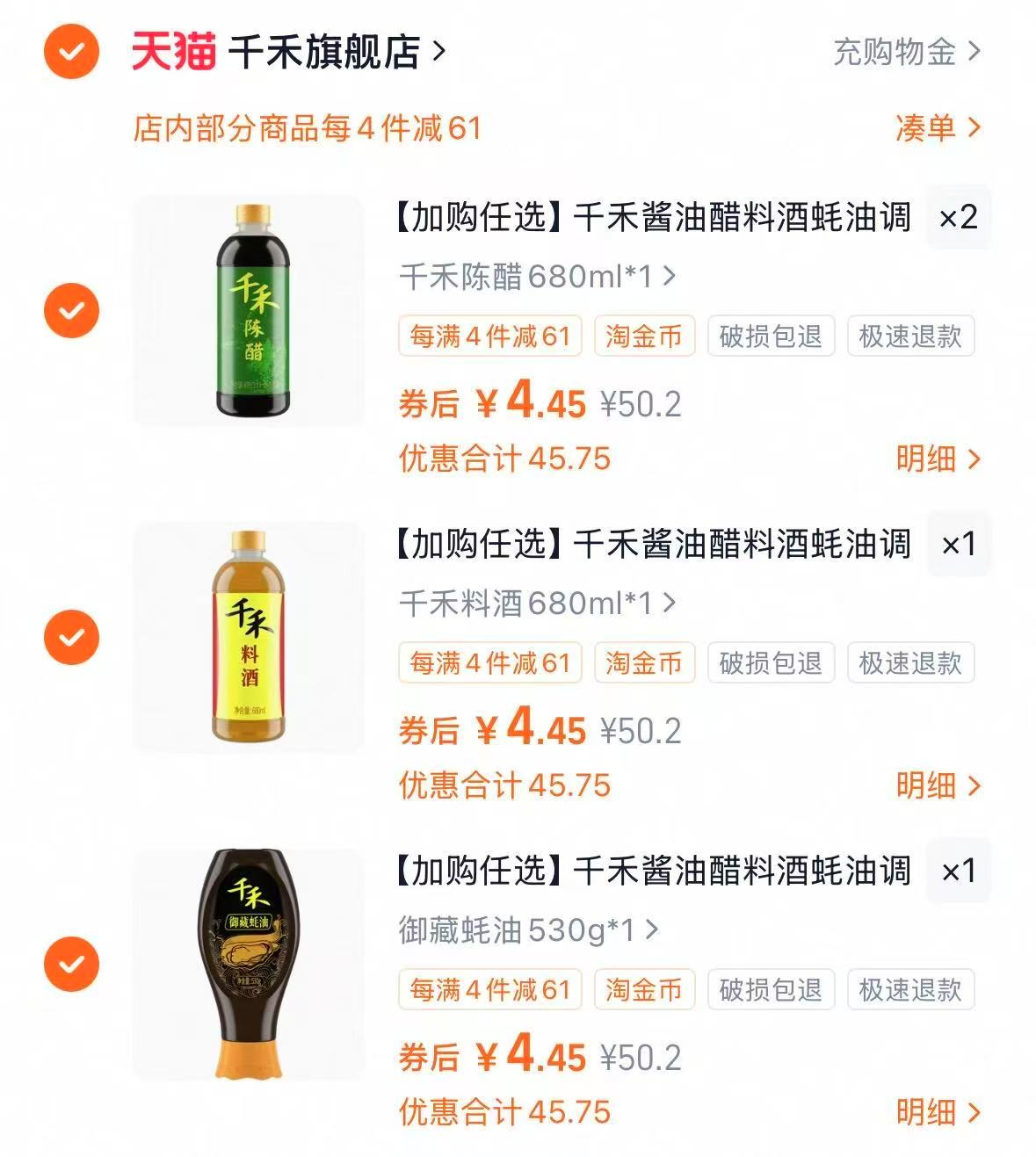Tap the 破损包退 badge on 千禾料酒
Viewport: 1036px width, 1157px height.
772,663
